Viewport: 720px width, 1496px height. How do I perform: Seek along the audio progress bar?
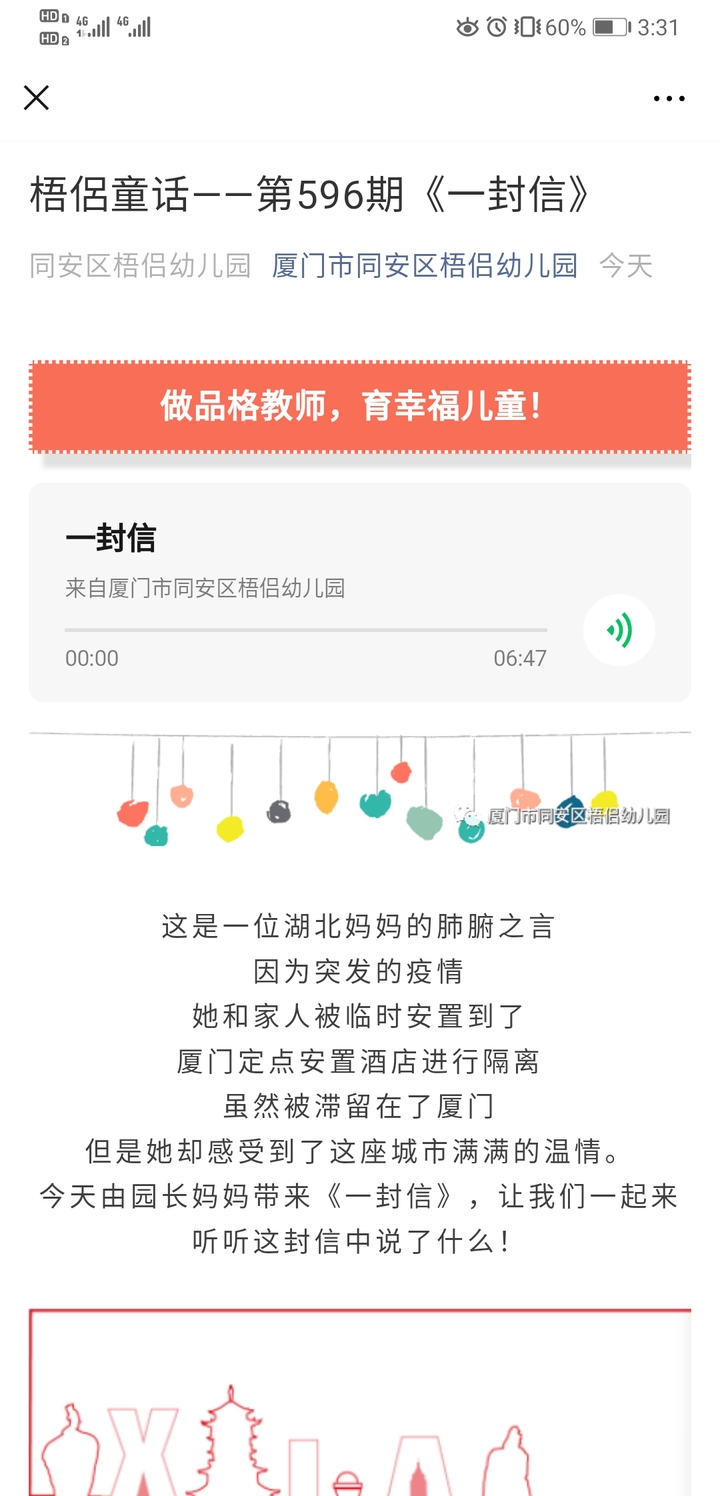click(305, 630)
